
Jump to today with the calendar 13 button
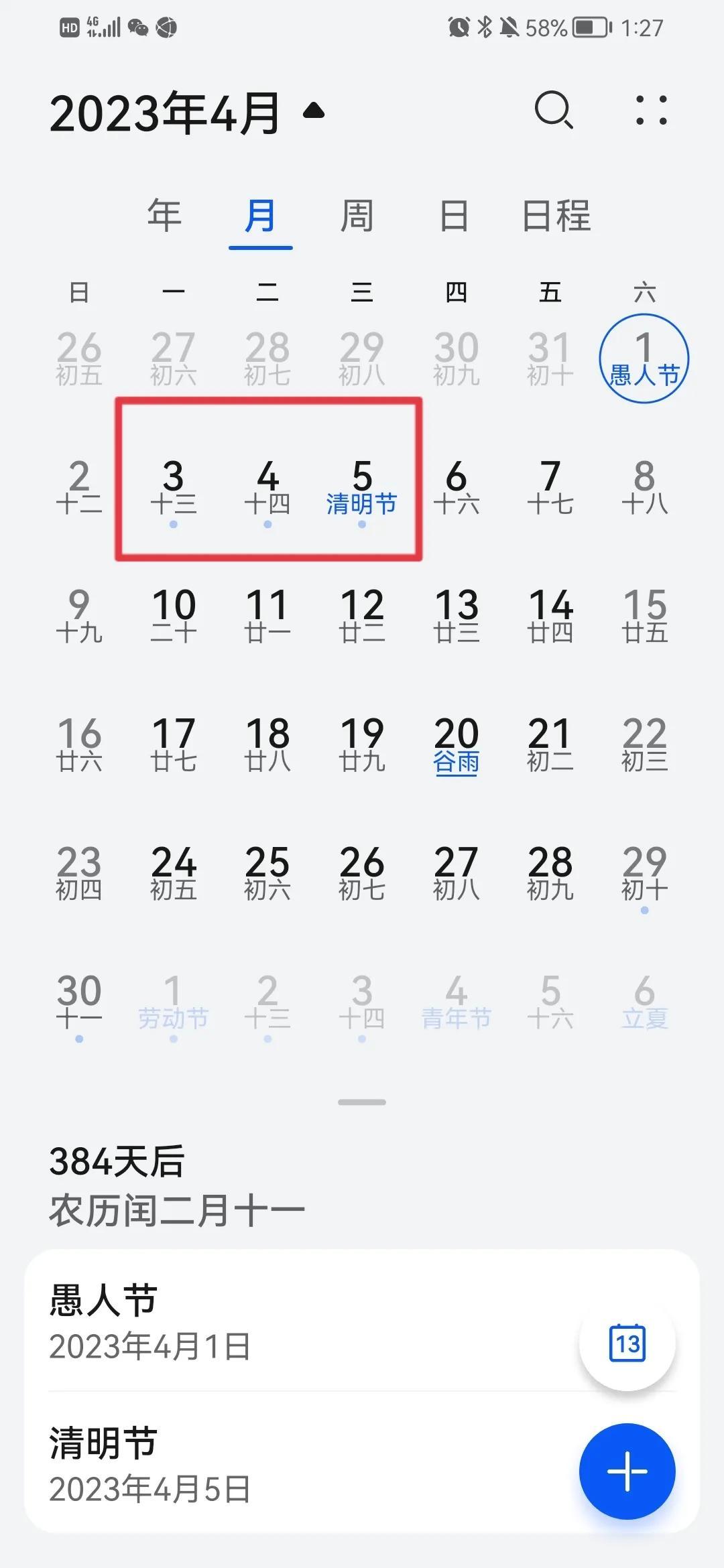click(627, 1343)
